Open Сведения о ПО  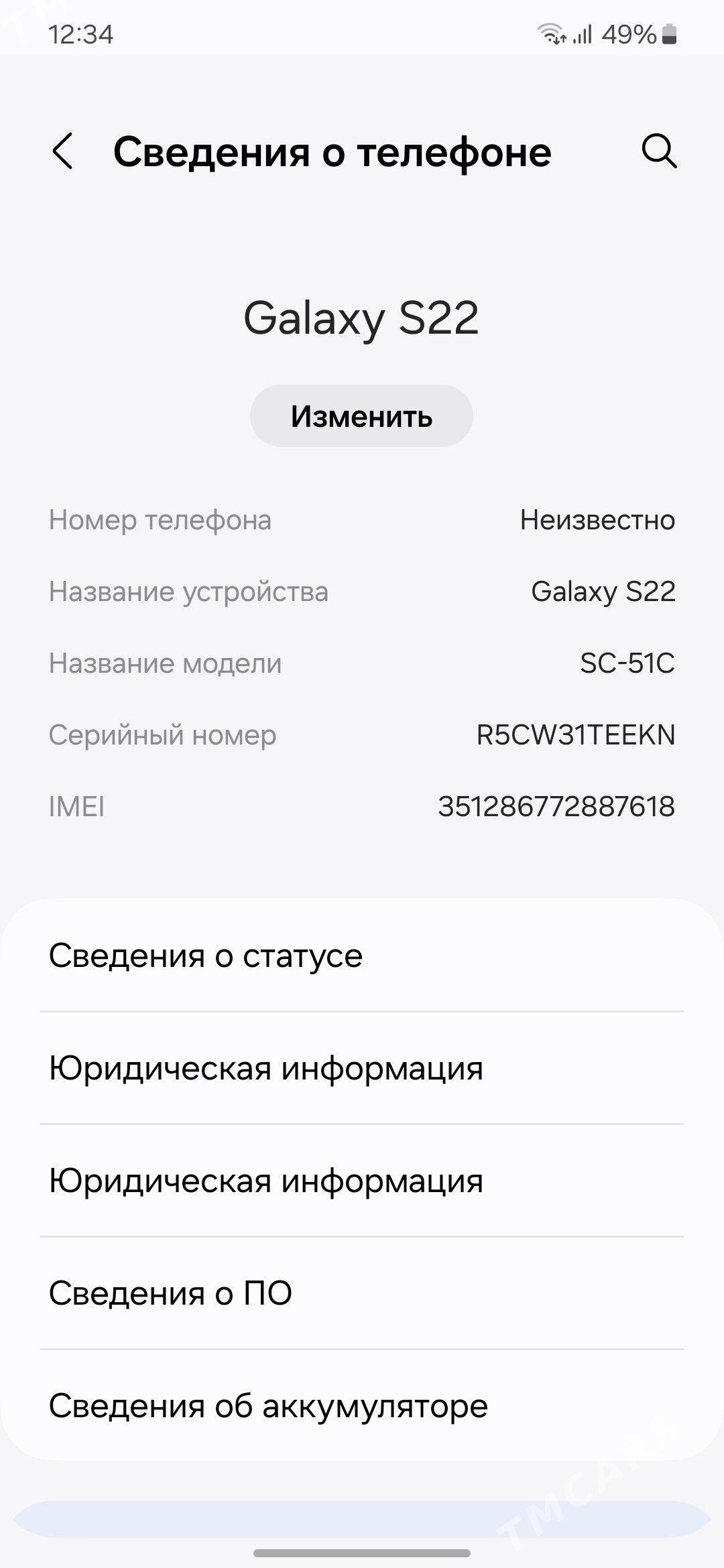[x=361, y=1293]
